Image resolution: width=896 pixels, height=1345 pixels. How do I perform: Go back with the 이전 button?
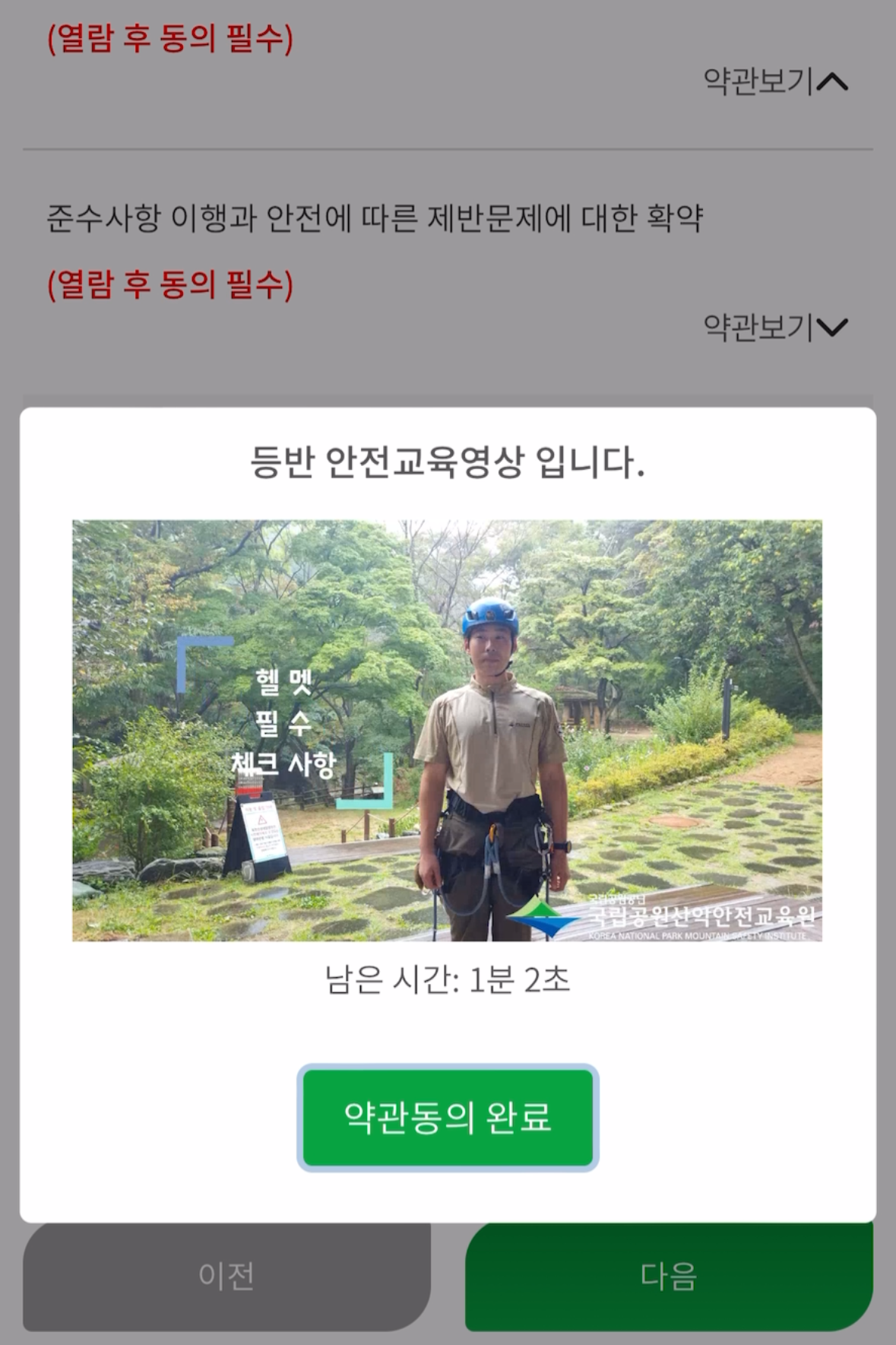pyautogui.click(x=226, y=1277)
